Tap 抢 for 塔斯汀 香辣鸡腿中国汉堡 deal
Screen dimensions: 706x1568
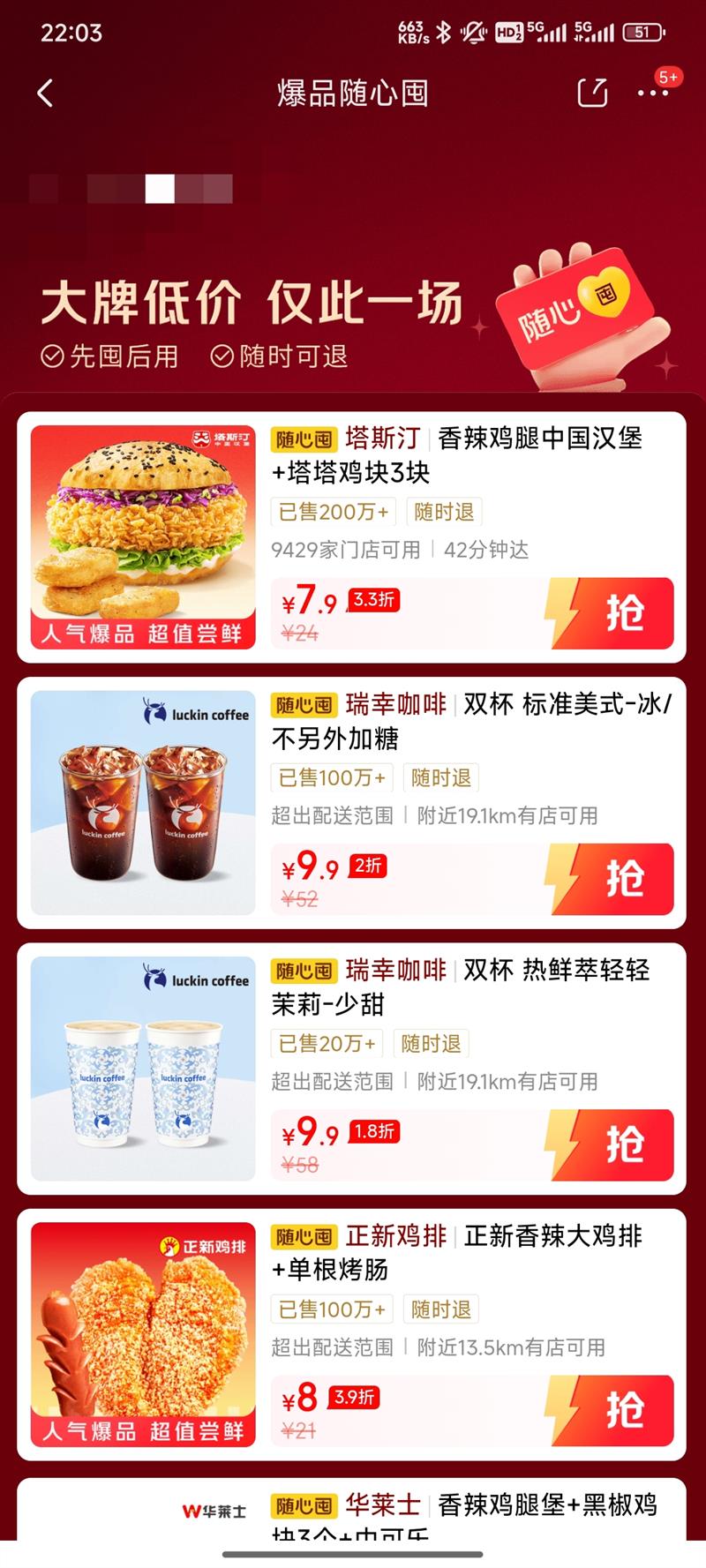tap(610, 613)
